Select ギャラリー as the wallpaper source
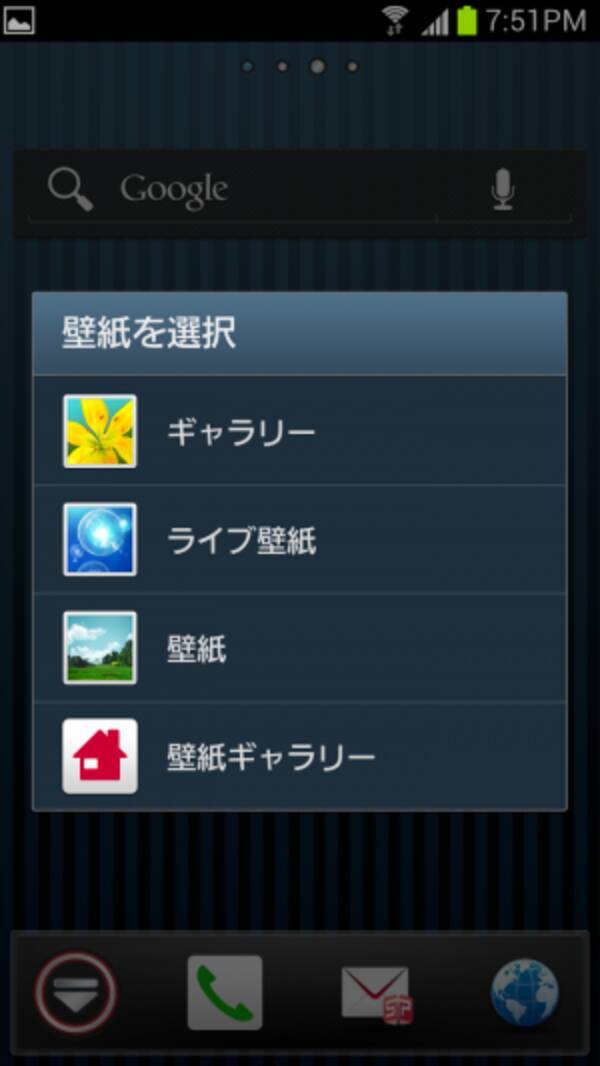Image resolution: width=600 pixels, height=1066 pixels. (x=300, y=431)
